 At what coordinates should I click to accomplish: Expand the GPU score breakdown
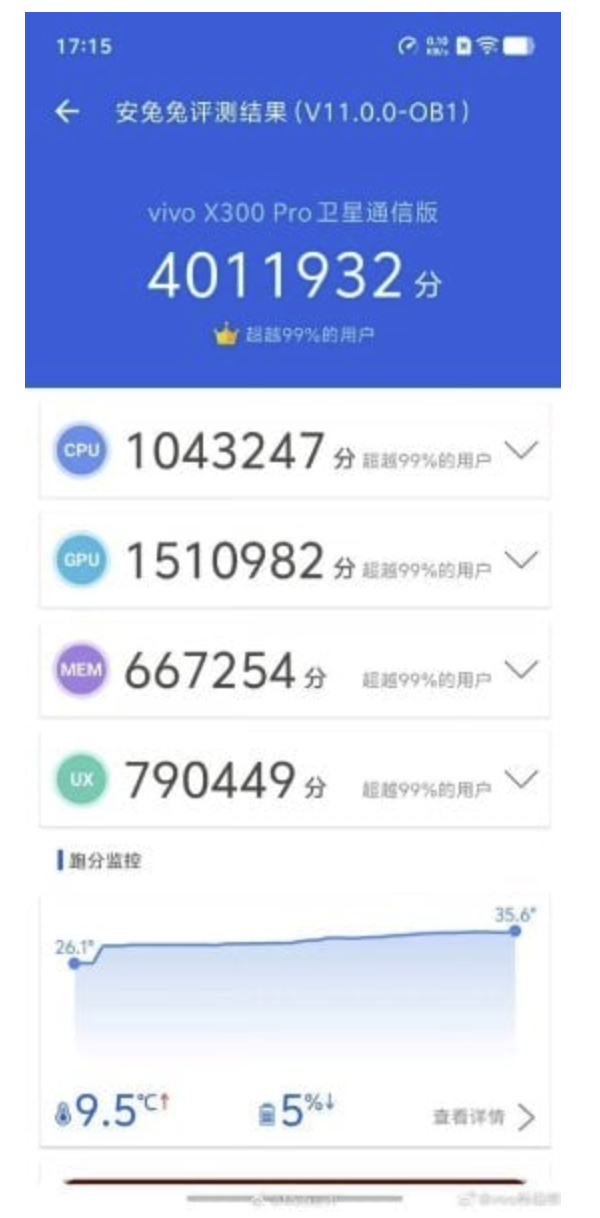pos(521,560)
